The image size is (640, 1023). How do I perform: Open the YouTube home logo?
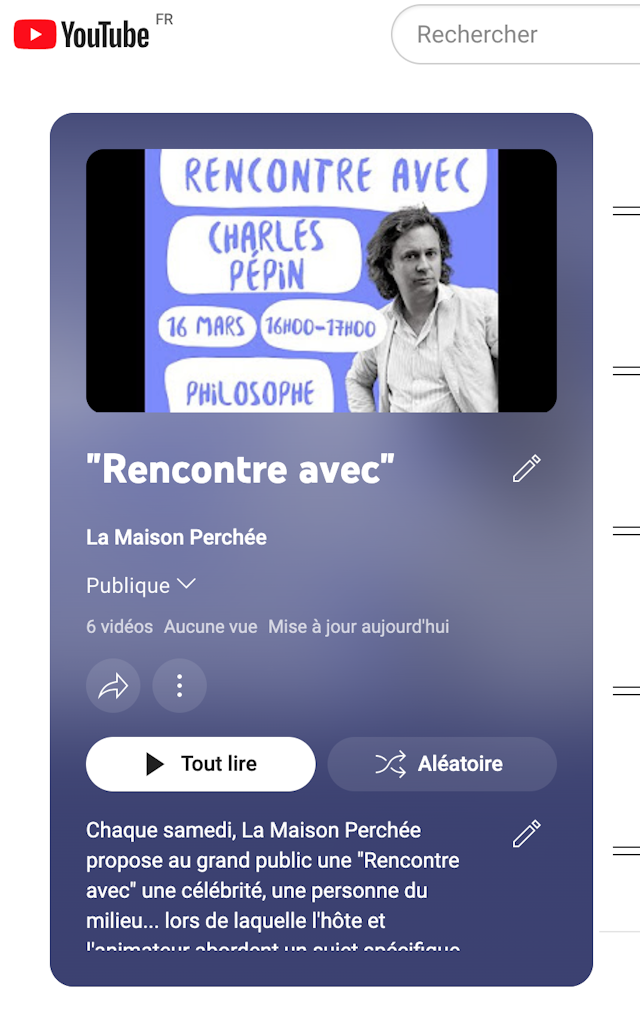(82, 35)
